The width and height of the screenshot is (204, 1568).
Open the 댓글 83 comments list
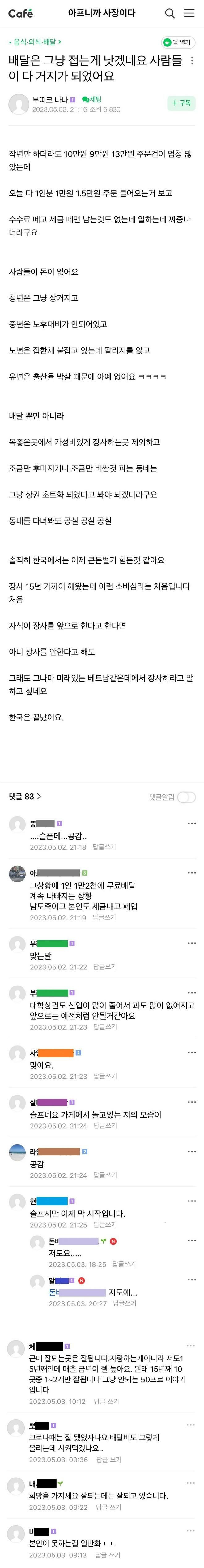(24, 796)
